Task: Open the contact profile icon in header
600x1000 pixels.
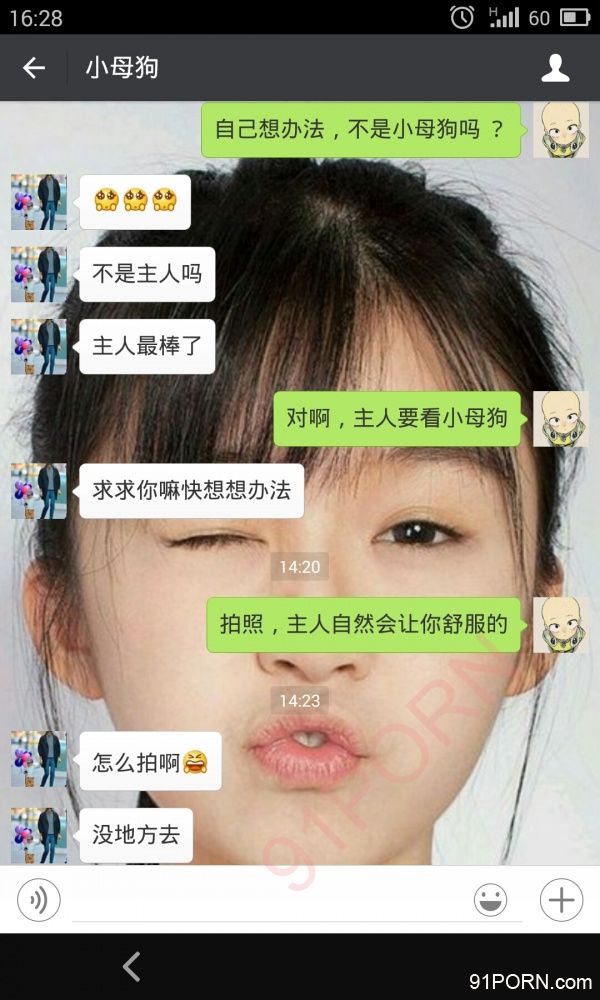Action: pos(555,68)
